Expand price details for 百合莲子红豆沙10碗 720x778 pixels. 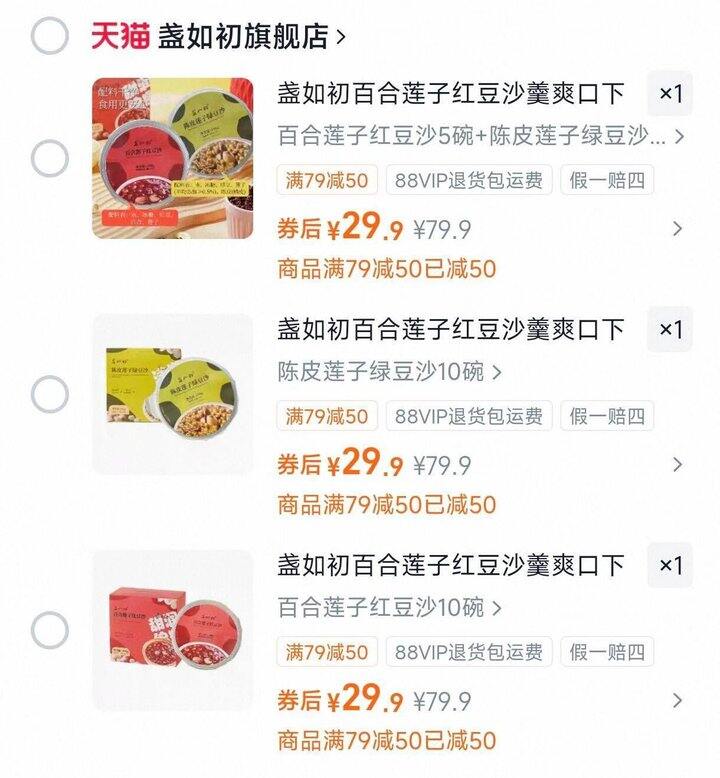[x=677, y=700]
